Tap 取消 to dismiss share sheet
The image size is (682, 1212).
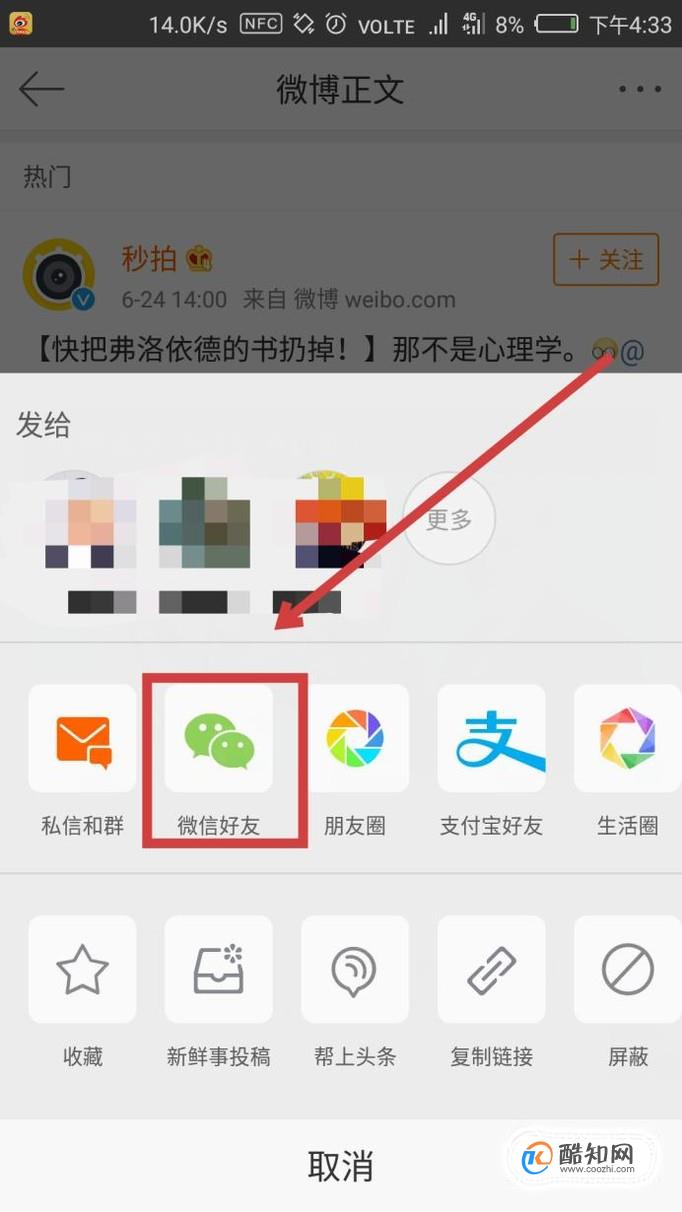click(x=340, y=1166)
